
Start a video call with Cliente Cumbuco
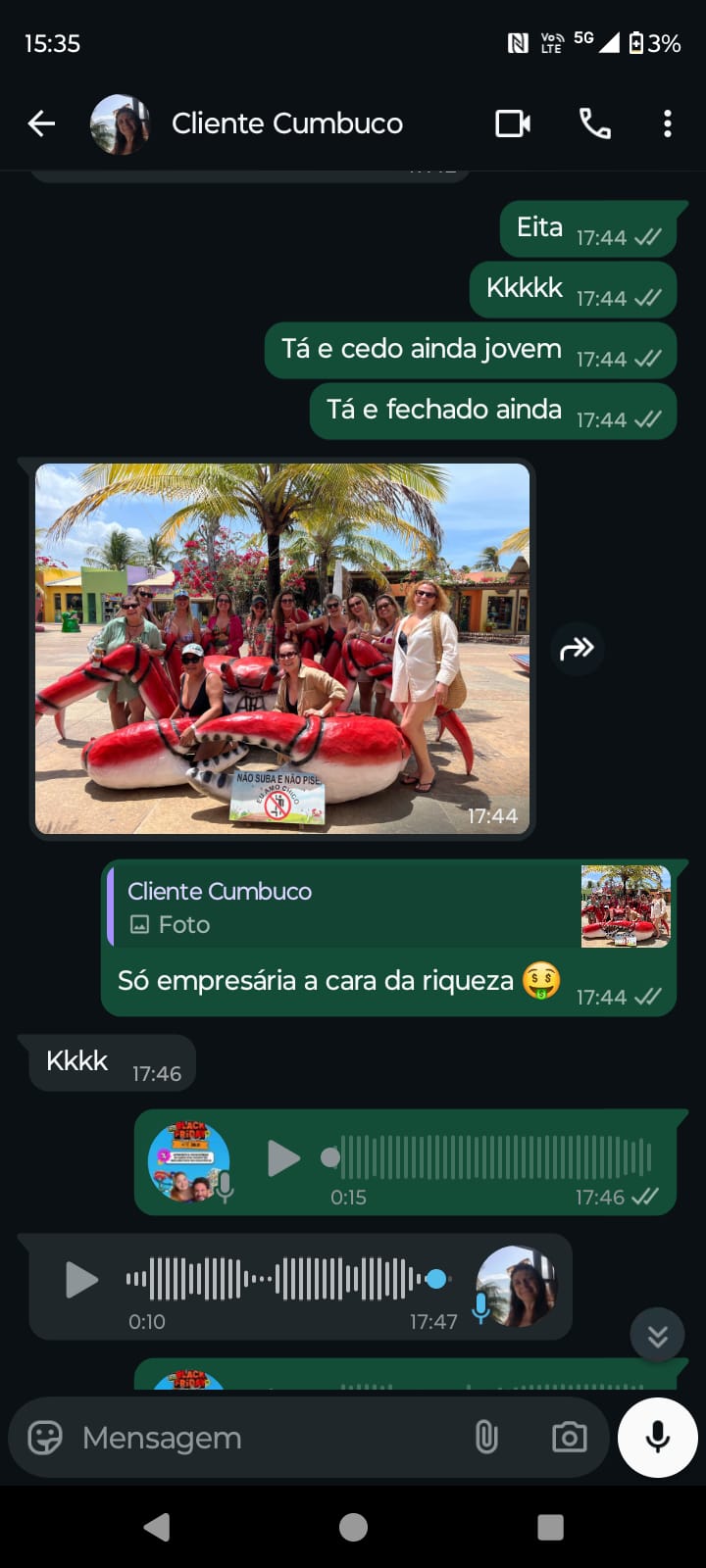tap(512, 123)
